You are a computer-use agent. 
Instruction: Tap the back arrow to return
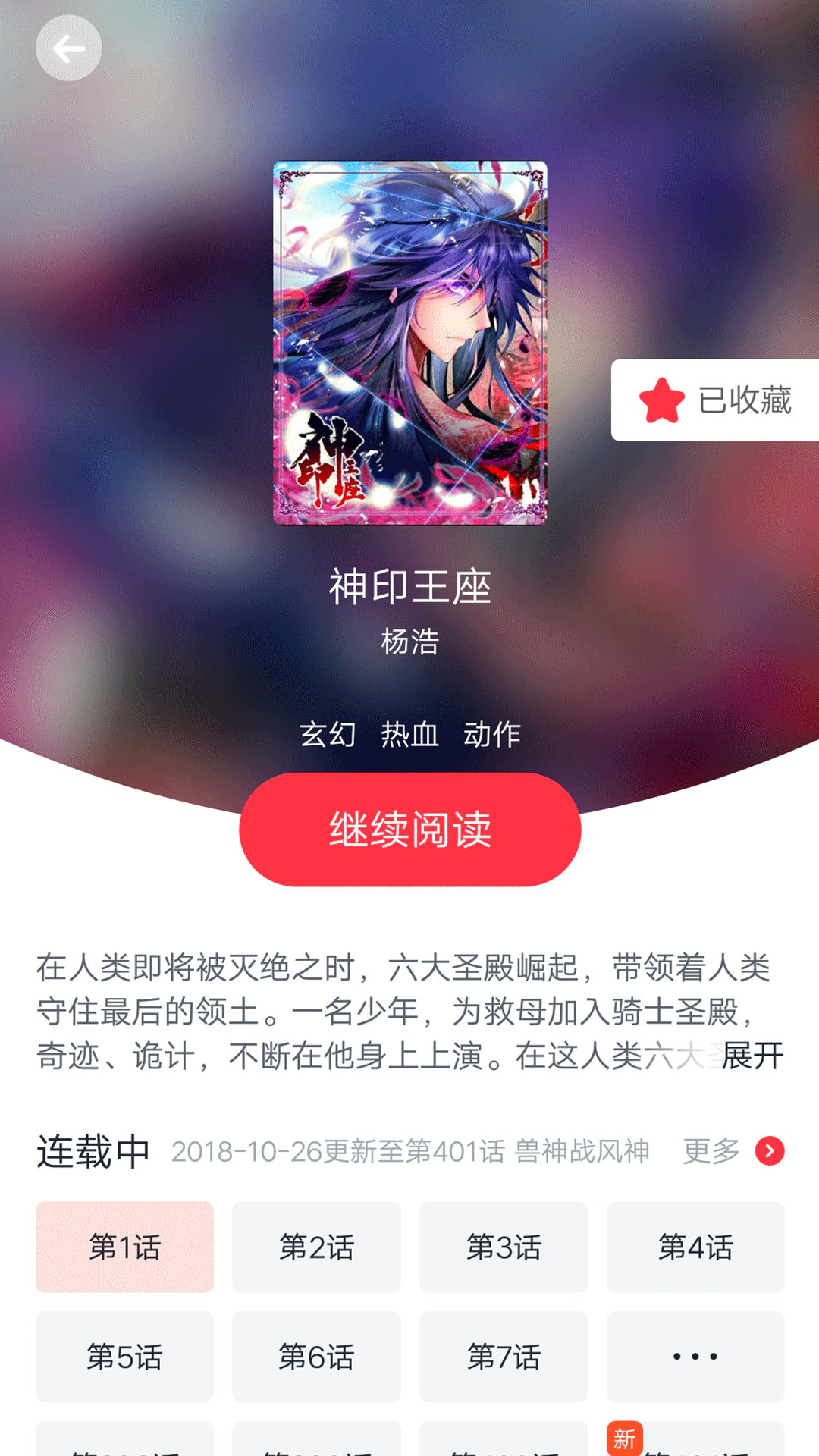click(x=68, y=48)
